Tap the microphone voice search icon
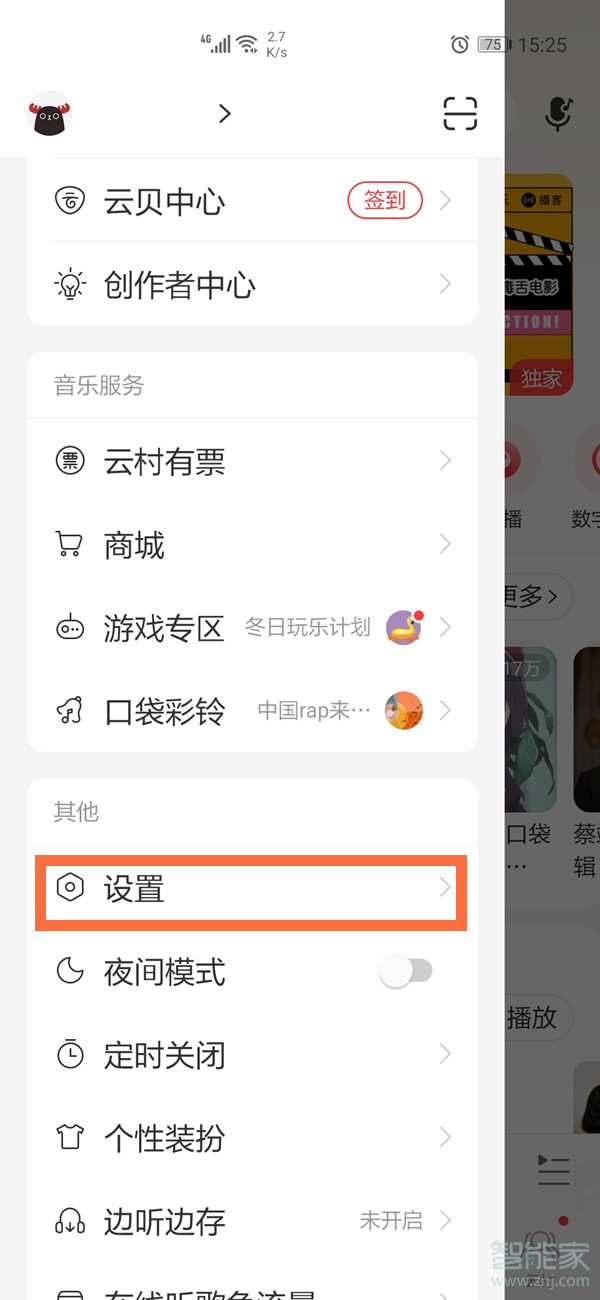The height and width of the screenshot is (1300, 600). point(558,114)
